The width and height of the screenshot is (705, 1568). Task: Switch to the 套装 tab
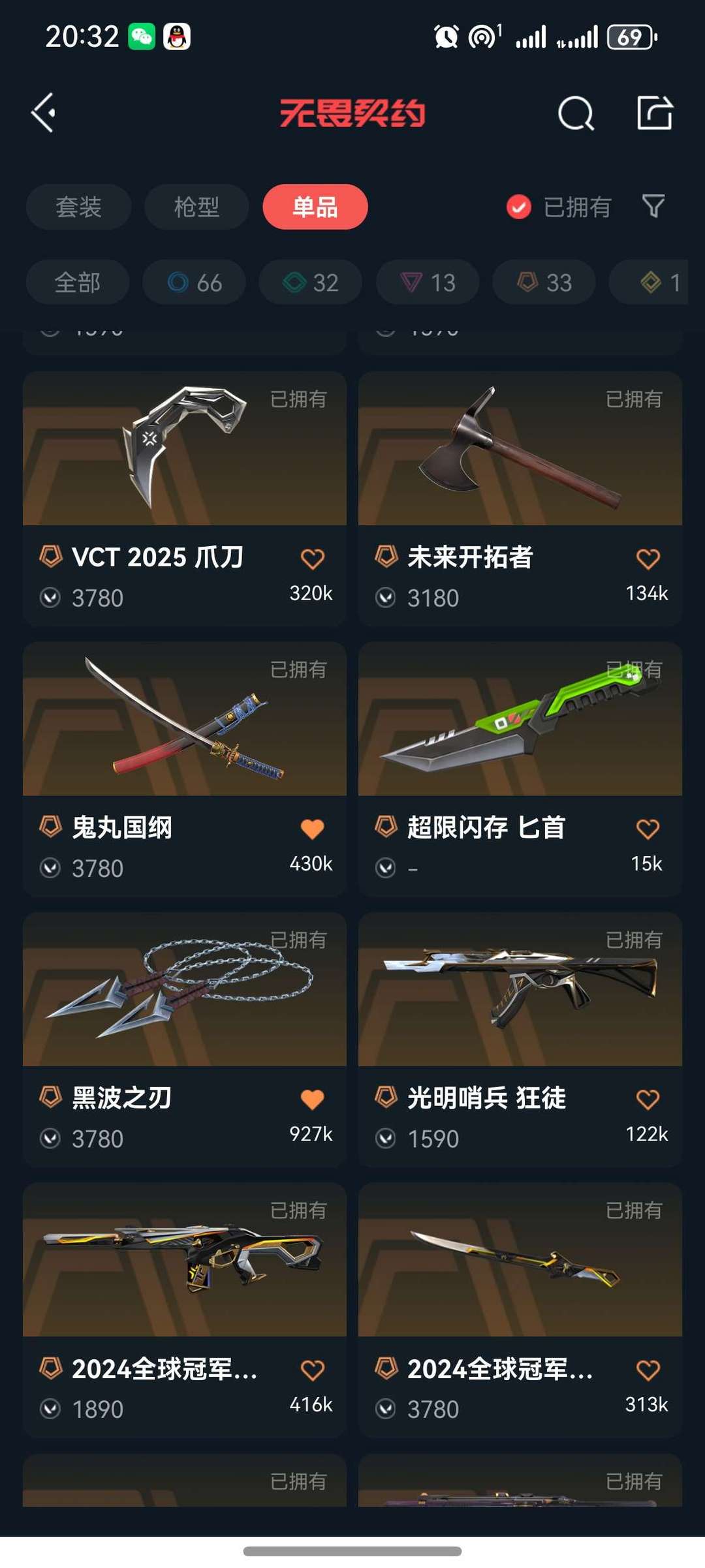click(78, 207)
